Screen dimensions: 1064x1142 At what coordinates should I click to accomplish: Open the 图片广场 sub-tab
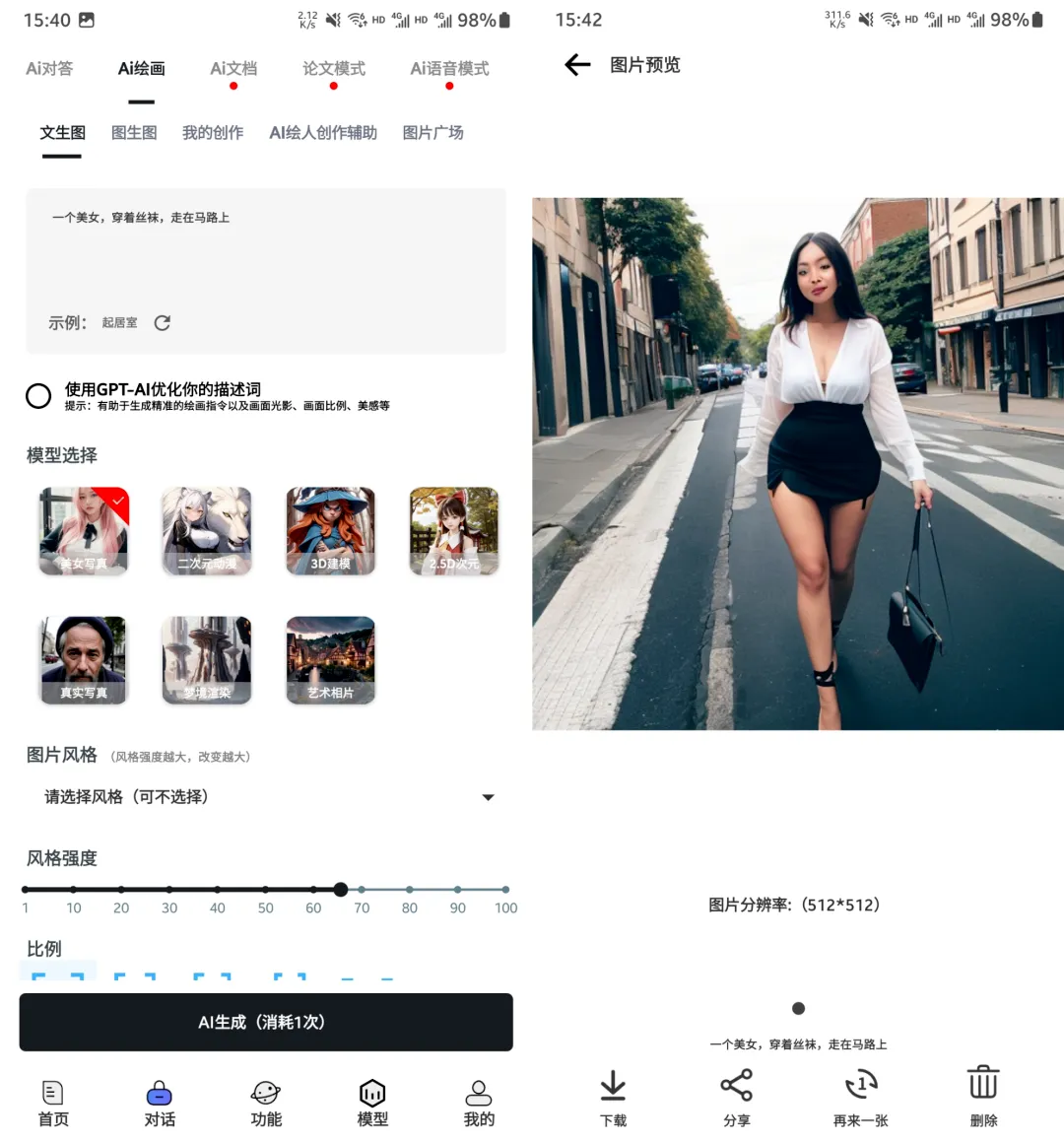432,132
